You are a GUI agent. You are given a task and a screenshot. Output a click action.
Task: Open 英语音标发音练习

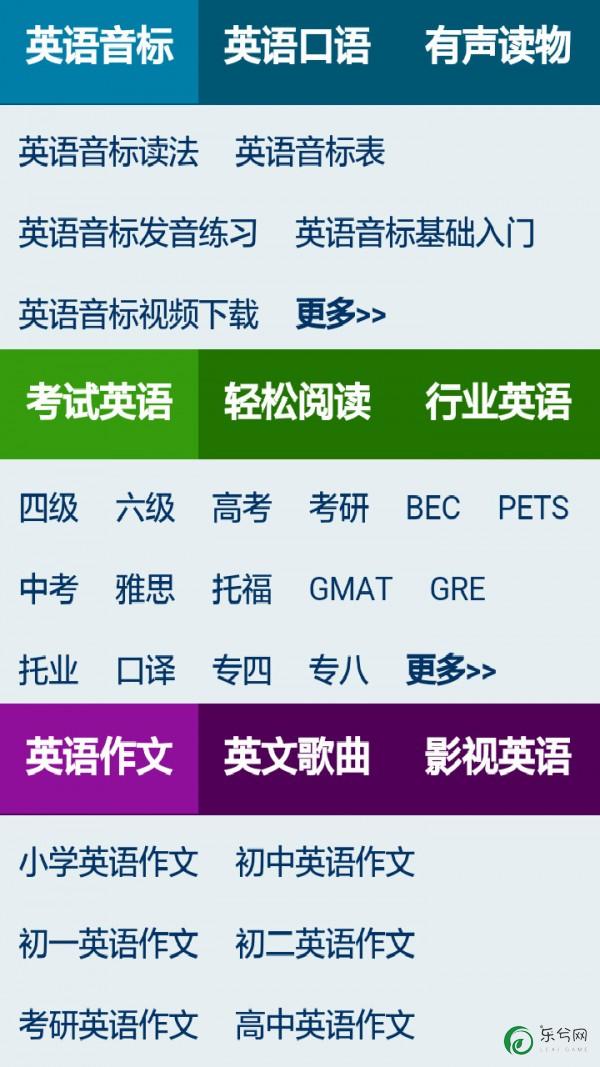pyautogui.click(x=138, y=233)
